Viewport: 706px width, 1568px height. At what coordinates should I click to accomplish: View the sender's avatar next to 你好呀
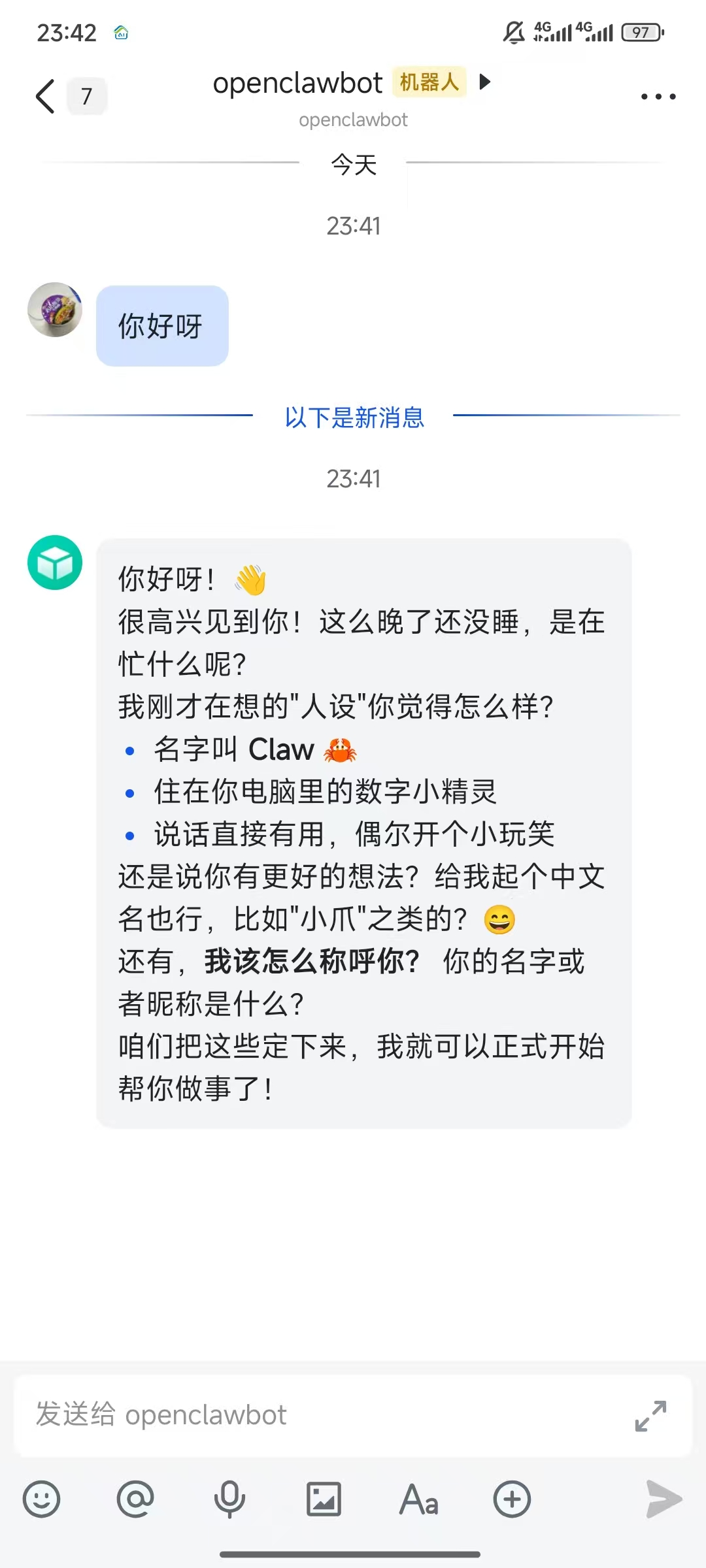[55, 310]
